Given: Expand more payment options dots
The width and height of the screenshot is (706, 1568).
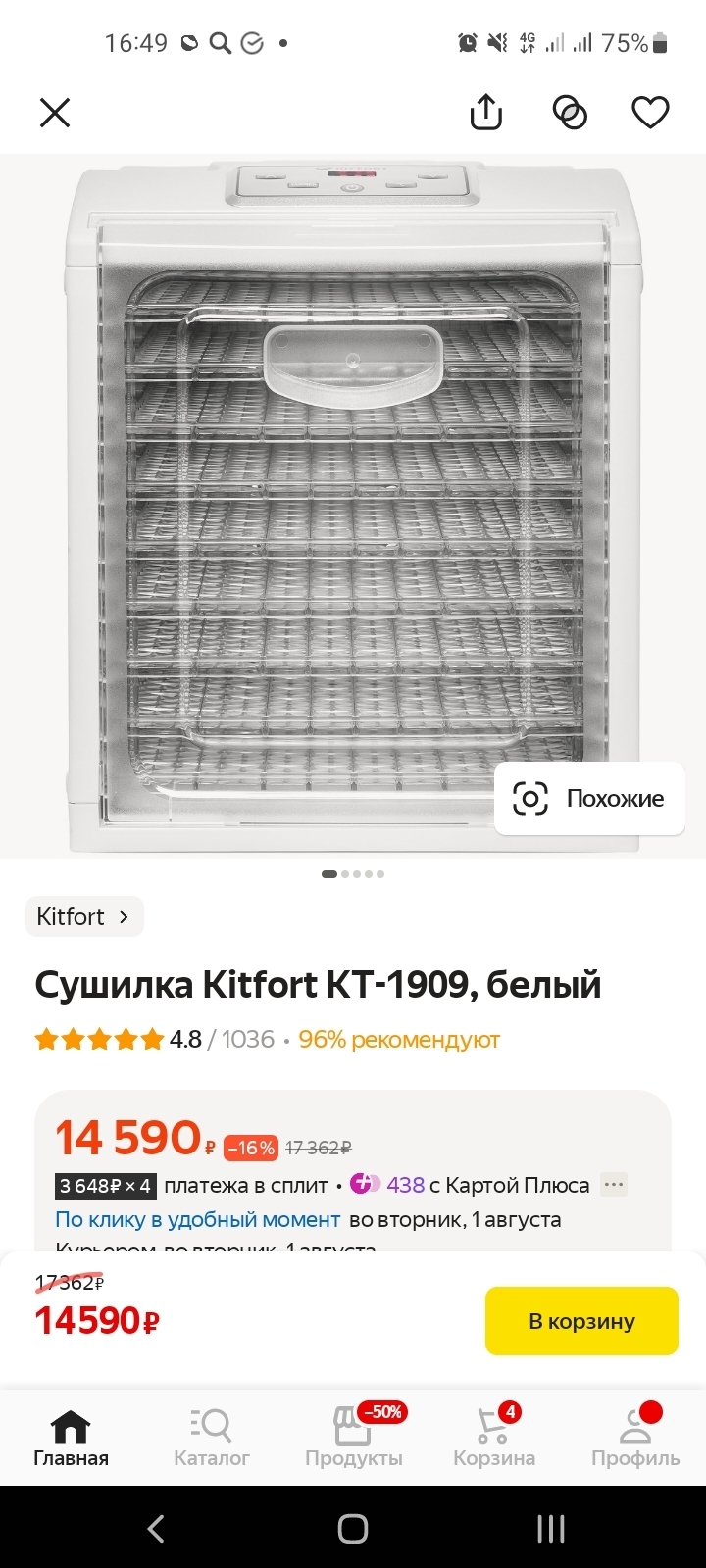Looking at the screenshot, I should coord(614,1185).
